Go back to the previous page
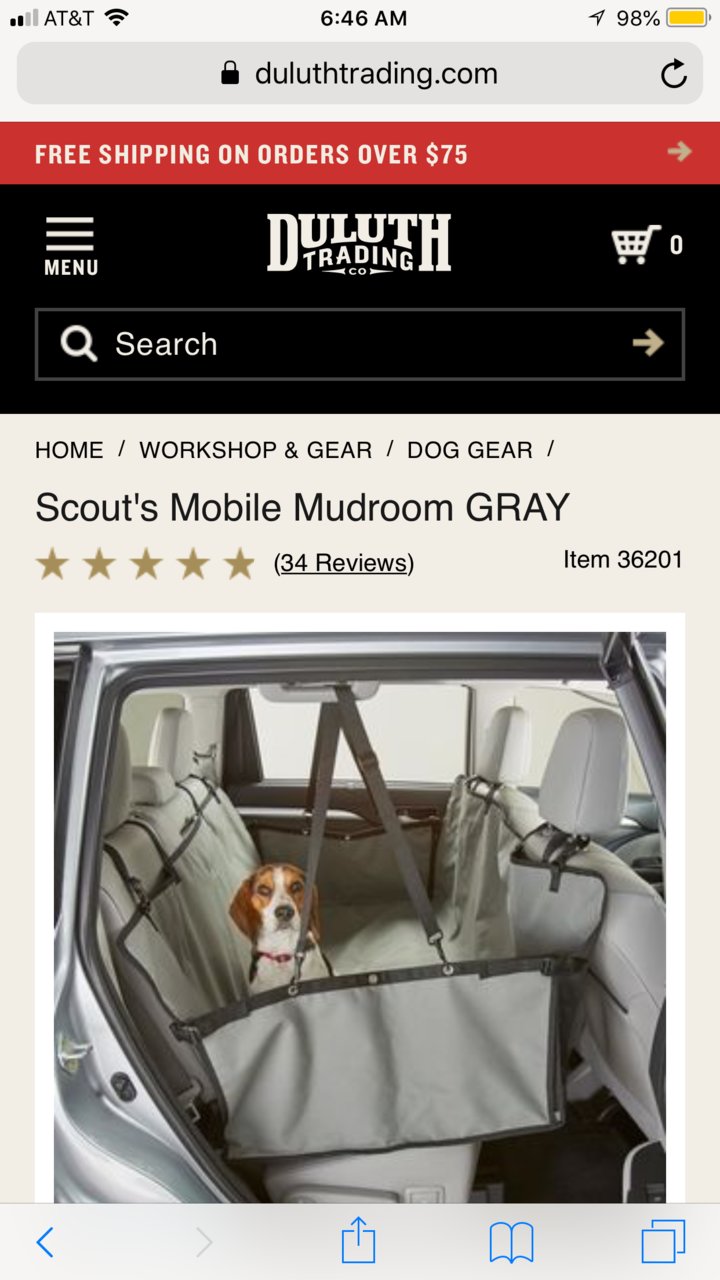 pos(45,1242)
